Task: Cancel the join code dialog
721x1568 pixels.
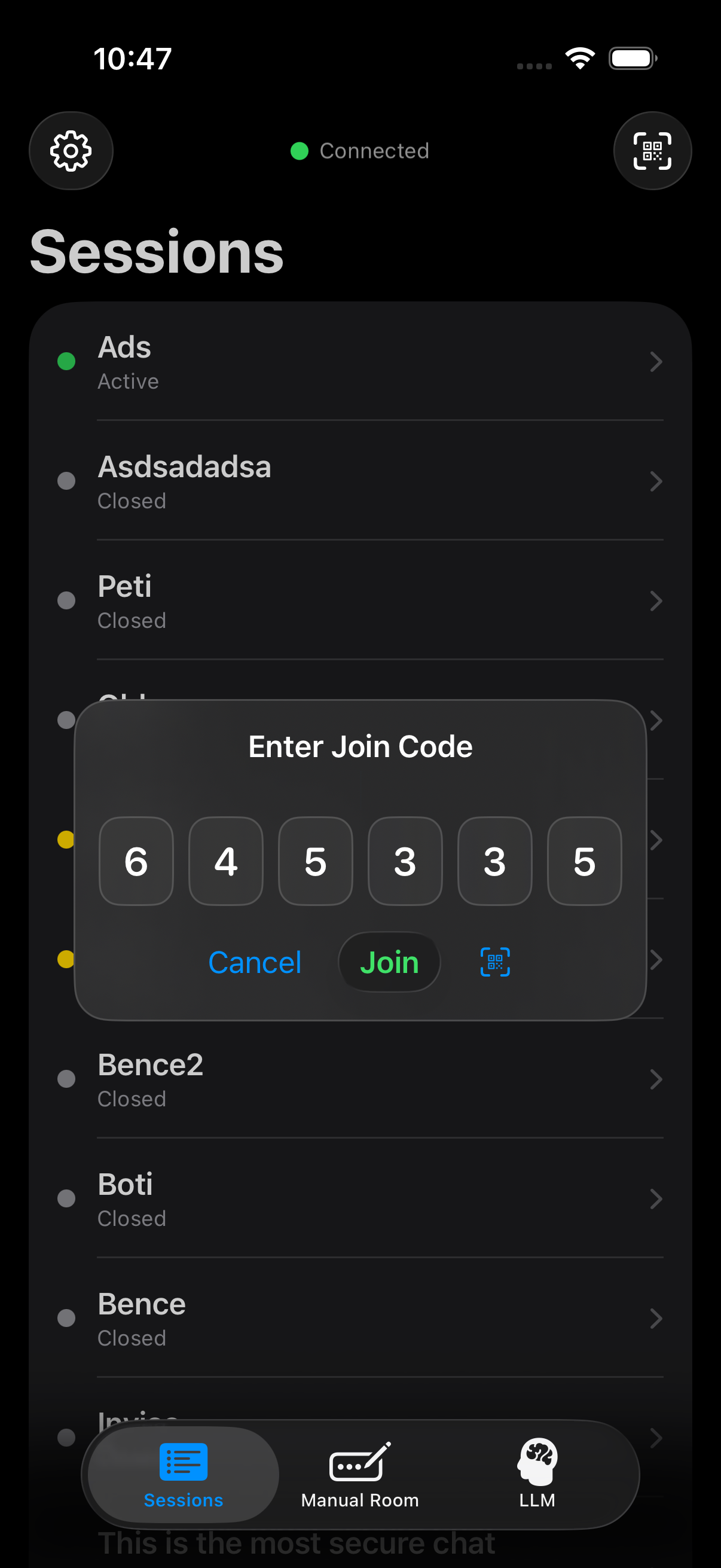Action: click(254, 962)
